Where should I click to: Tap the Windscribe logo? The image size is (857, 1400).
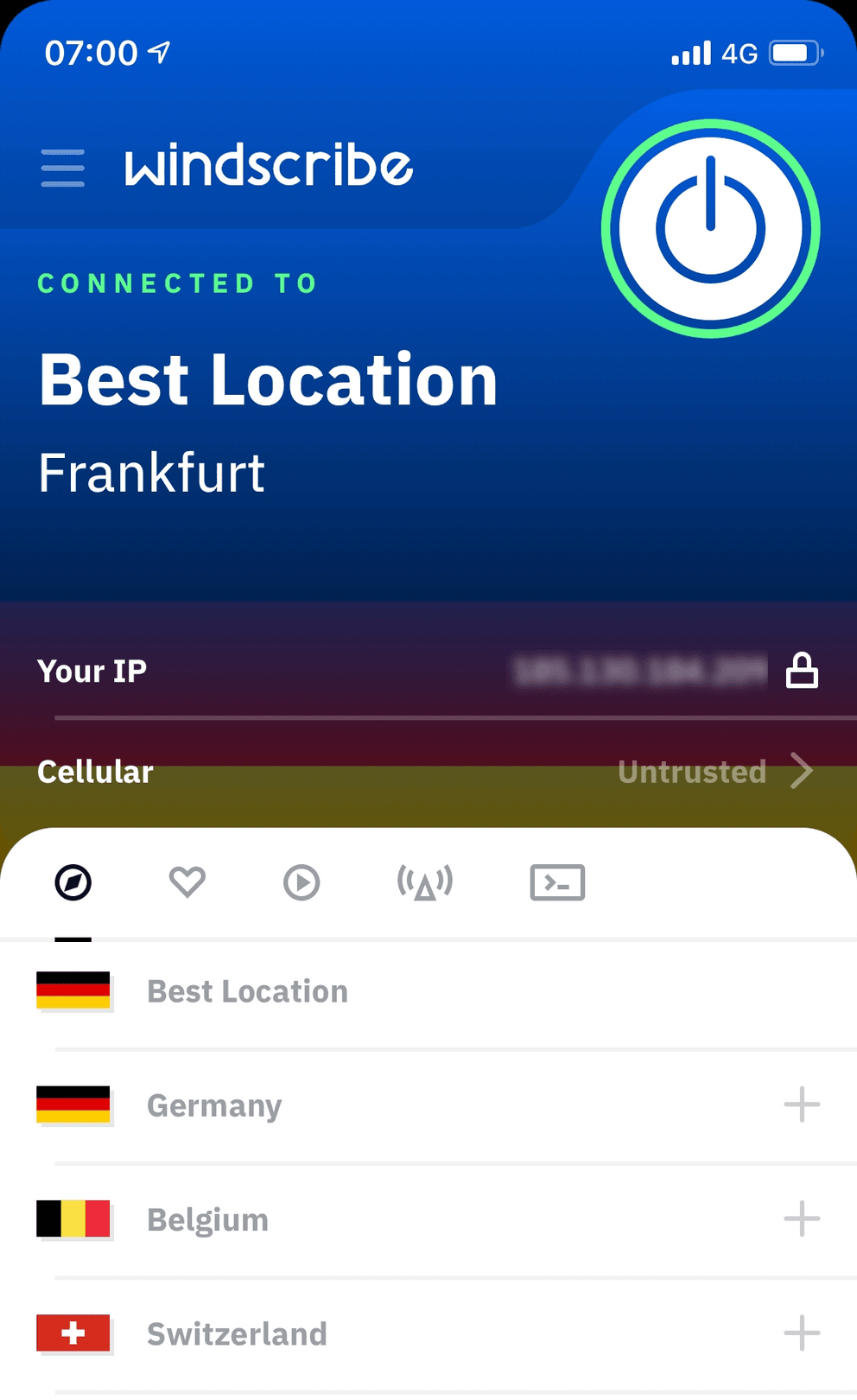coord(266,167)
